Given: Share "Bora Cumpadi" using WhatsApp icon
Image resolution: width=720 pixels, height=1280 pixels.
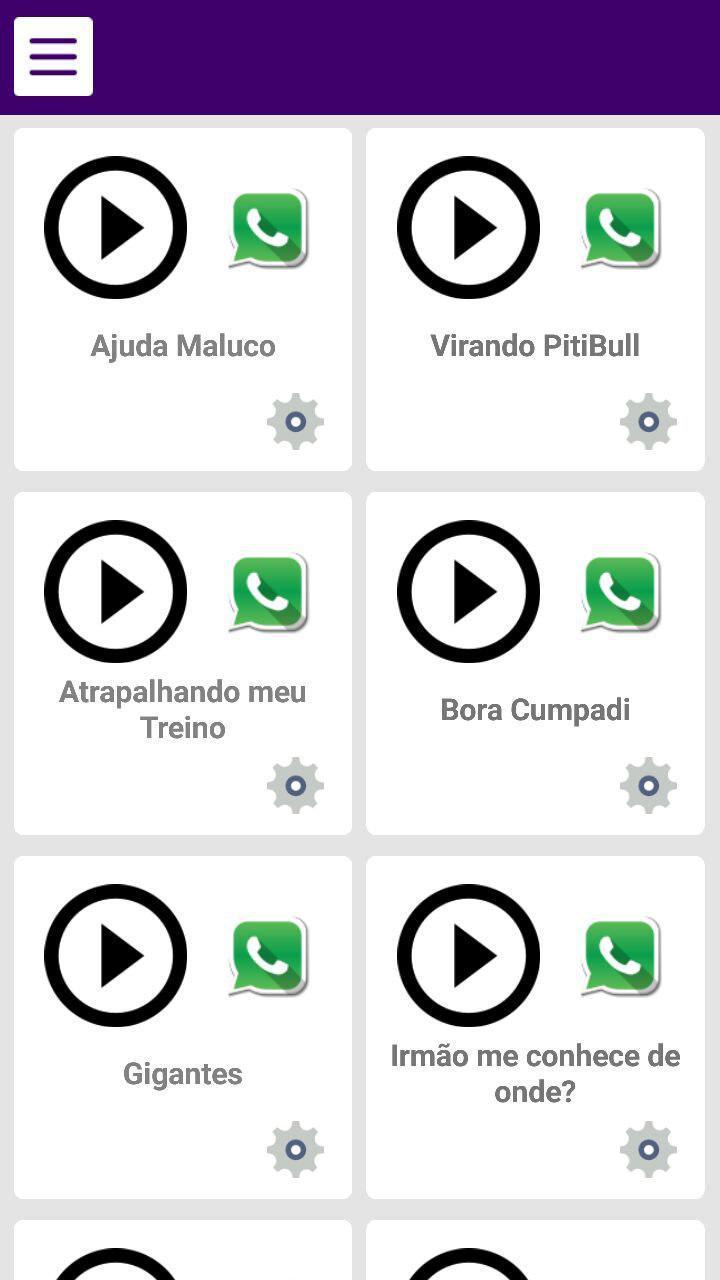Looking at the screenshot, I should tap(620, 592).
